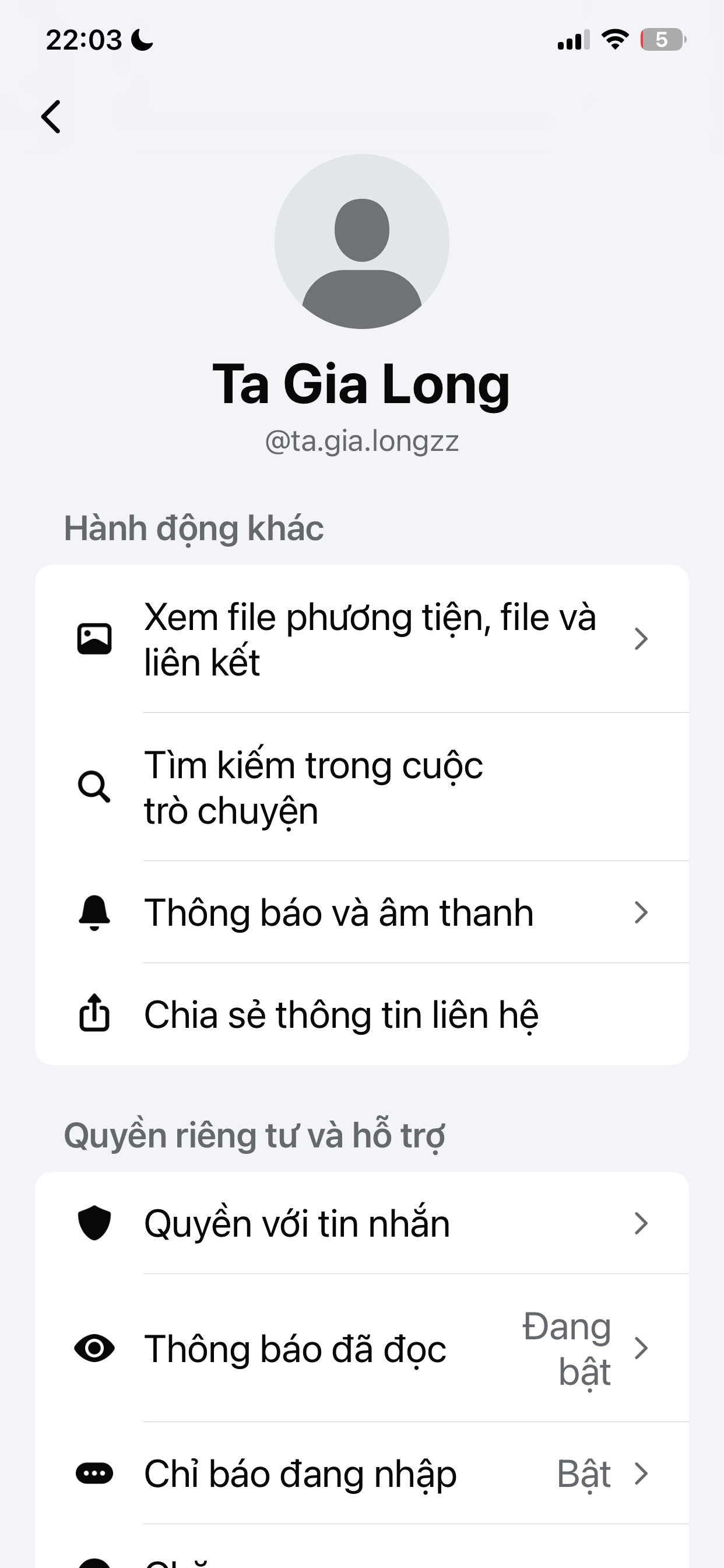
Task: Tap Chia sẻ thông tin liên hệ
Action: click(x=361, y=1014)
